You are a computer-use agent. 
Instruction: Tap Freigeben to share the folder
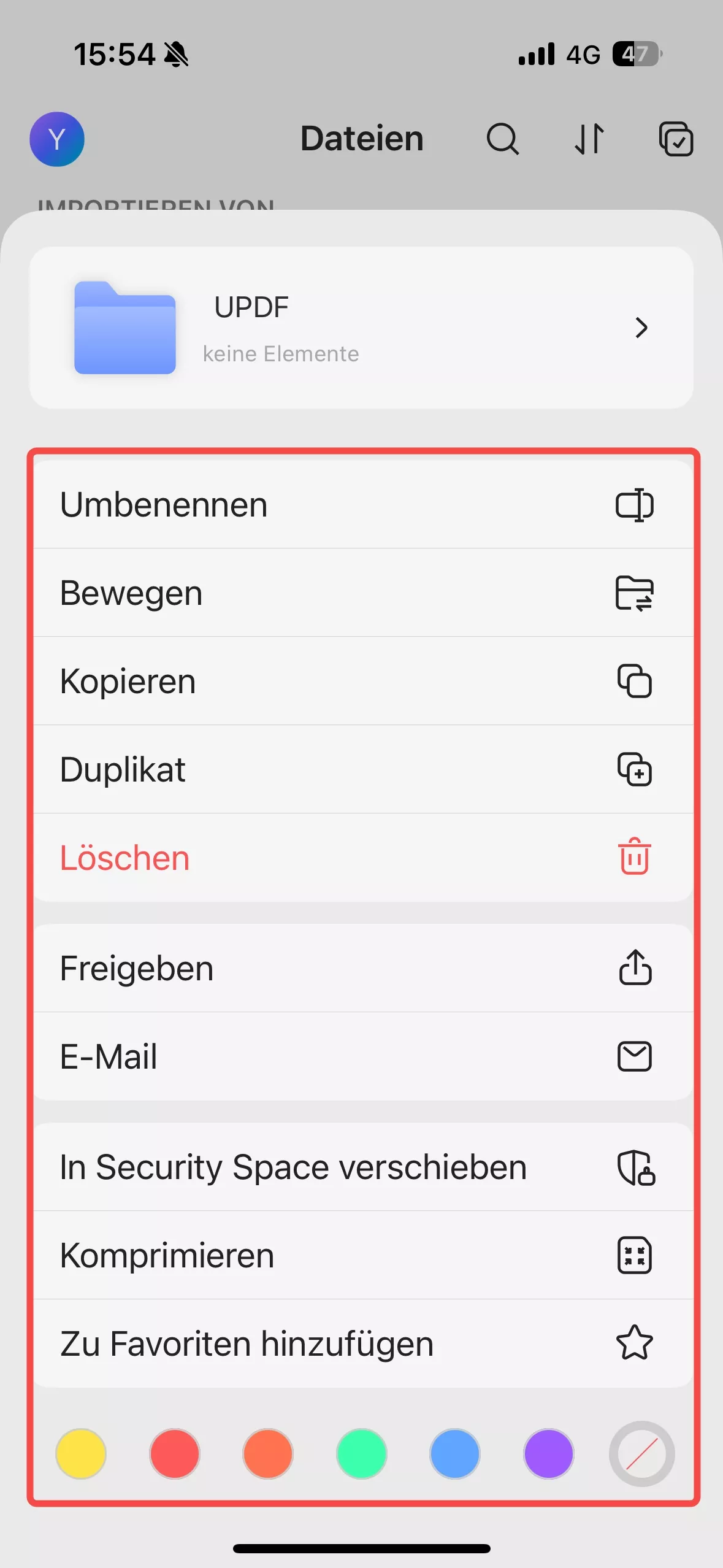click(x=136, y=969)
